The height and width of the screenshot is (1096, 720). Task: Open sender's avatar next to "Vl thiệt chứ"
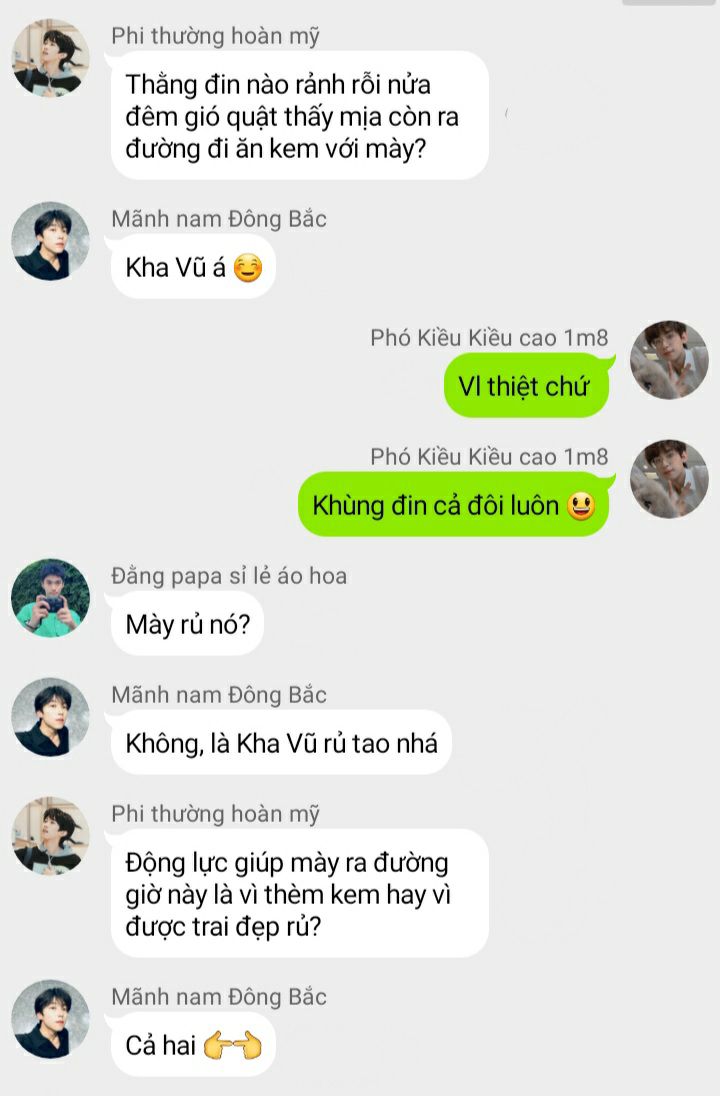point(669,360)
